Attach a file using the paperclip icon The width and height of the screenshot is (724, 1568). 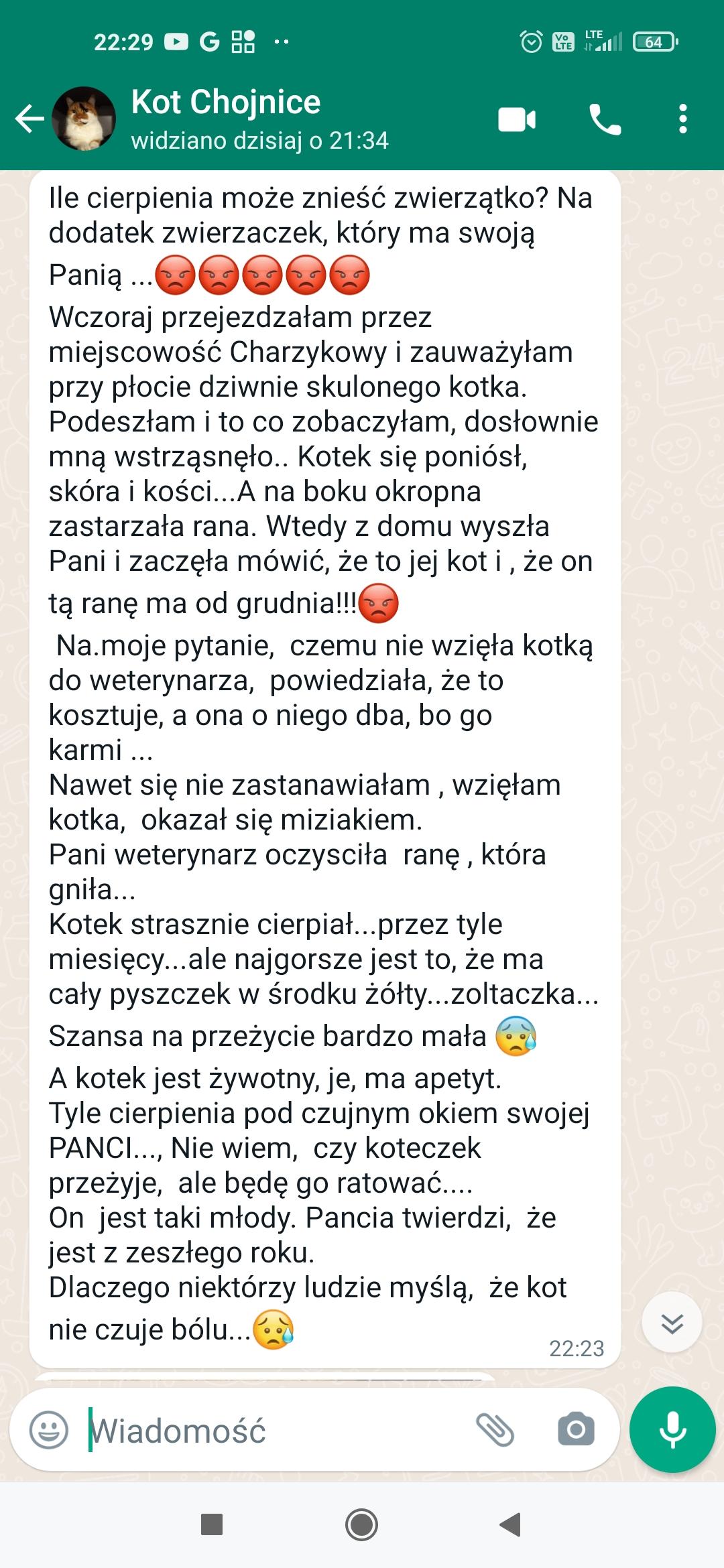495,1431
